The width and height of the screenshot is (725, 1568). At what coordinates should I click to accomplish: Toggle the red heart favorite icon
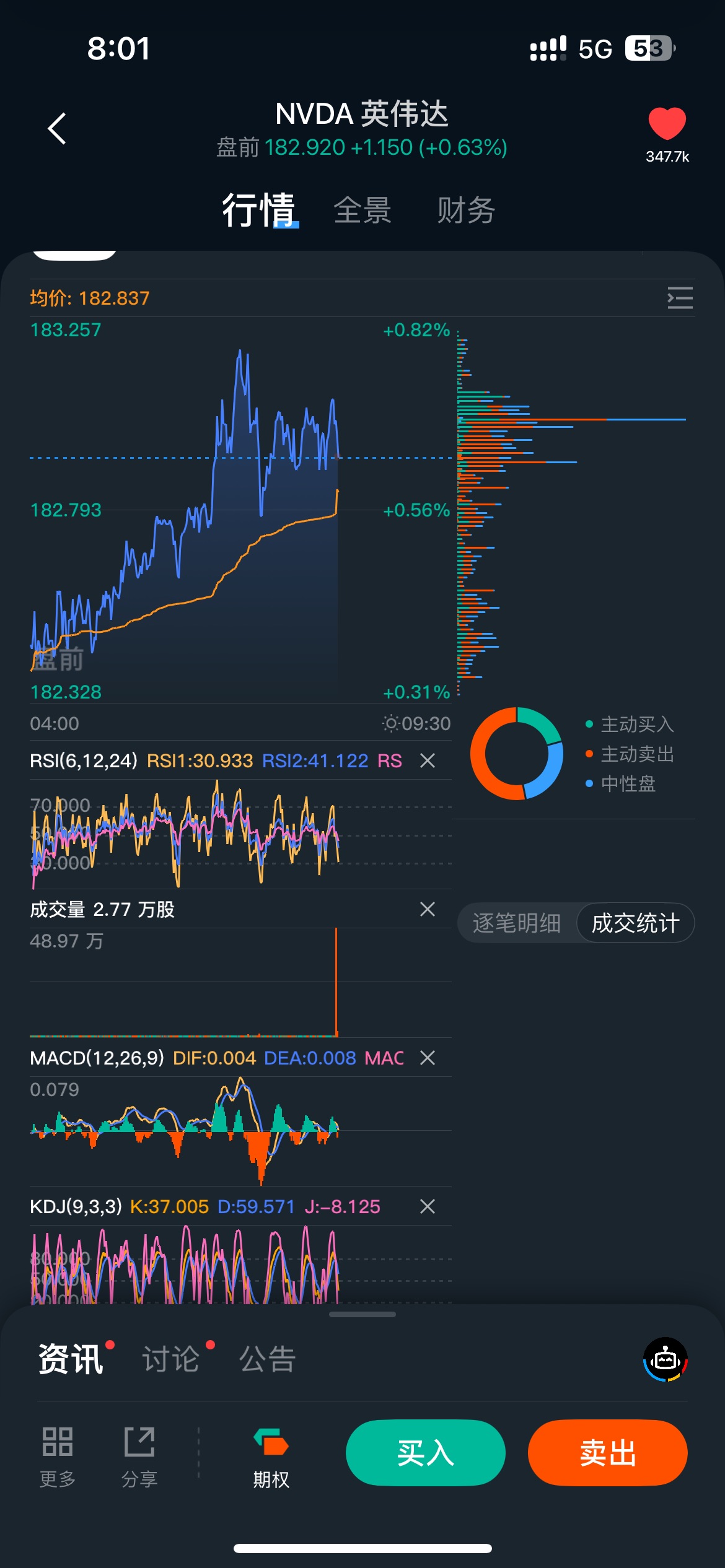click(667, 124)
